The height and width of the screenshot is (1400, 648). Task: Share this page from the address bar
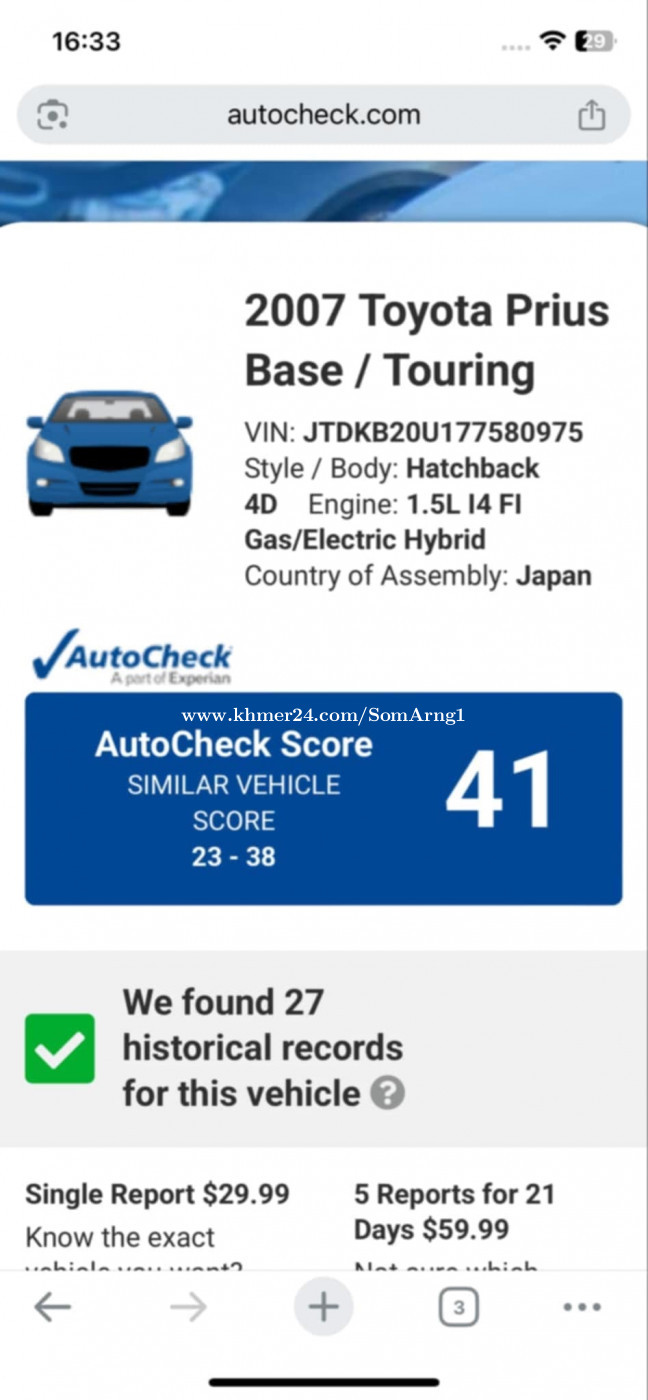pyautogui.click(x=591, y=115)
